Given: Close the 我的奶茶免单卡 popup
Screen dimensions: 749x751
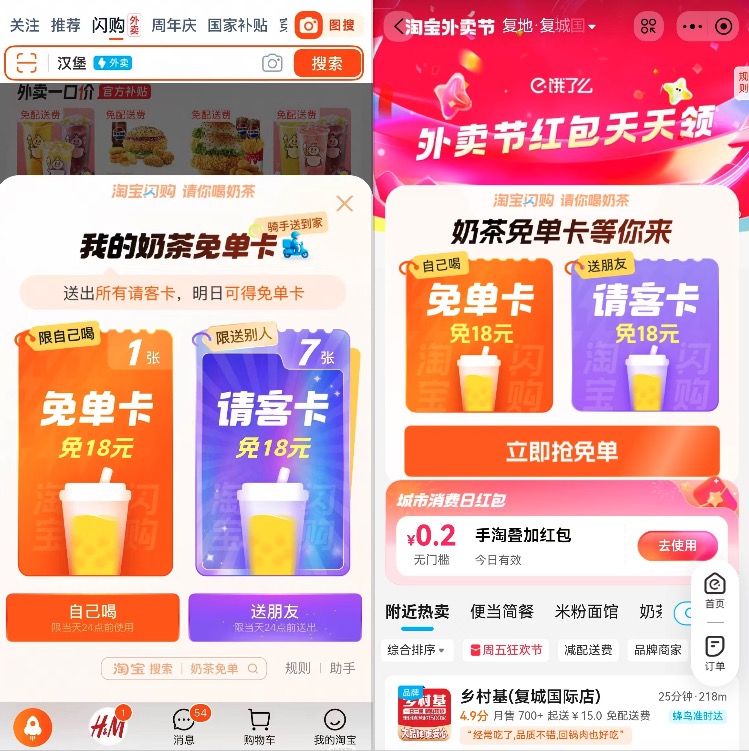Looking at the screenshot, I should tap(344, 204).
